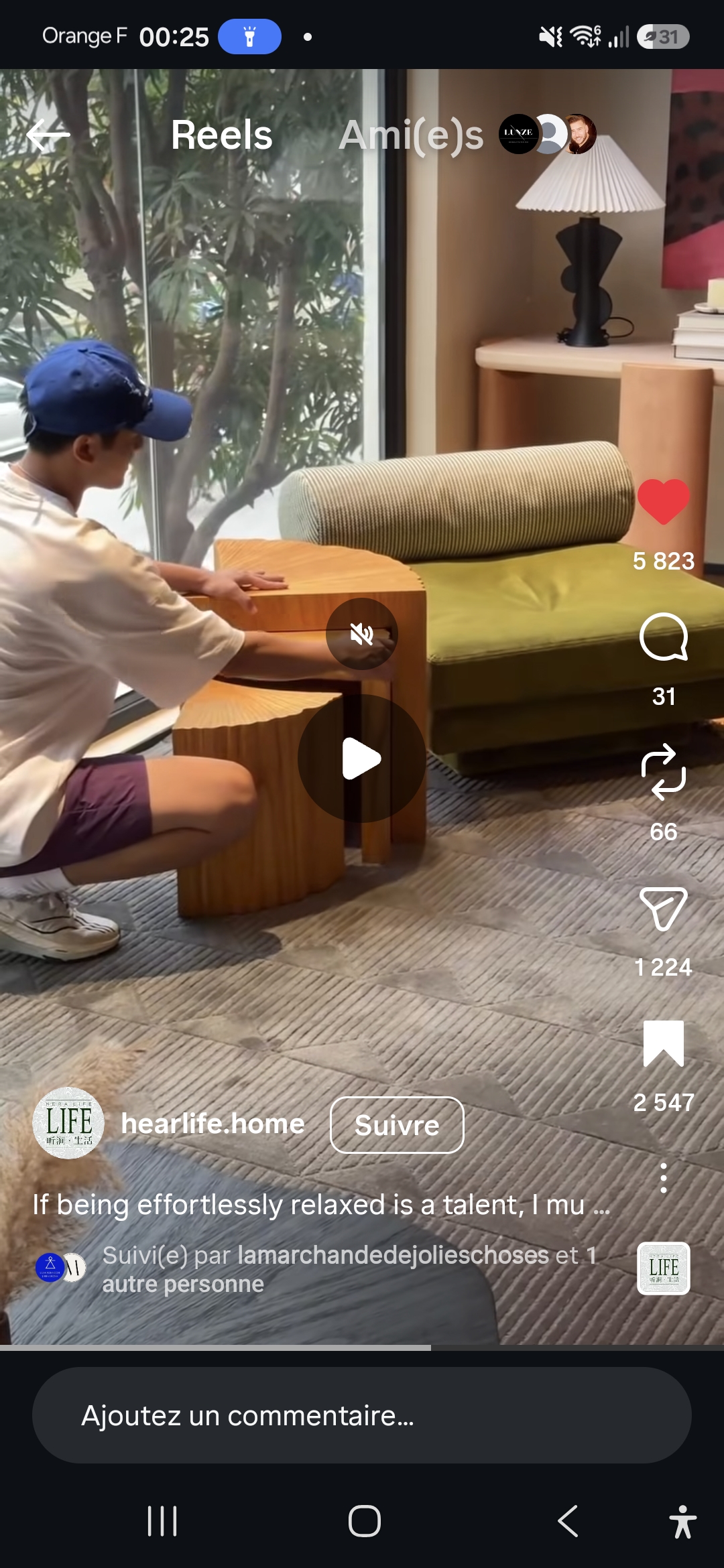Image resolution: width=724 pixels, height=1568 pixels.
Task: Tap hearlife.home's round LIFE avatar
Action: pyautogui.click(x=68, y=1123)
